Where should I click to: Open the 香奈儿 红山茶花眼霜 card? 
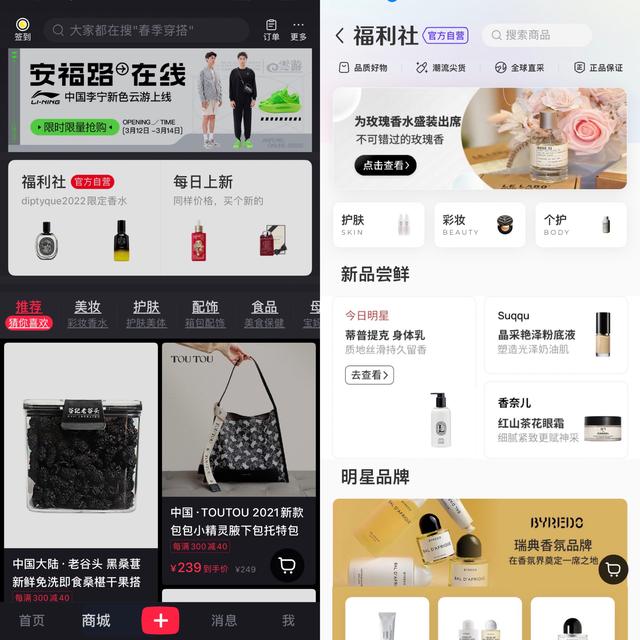coord(556,418)
